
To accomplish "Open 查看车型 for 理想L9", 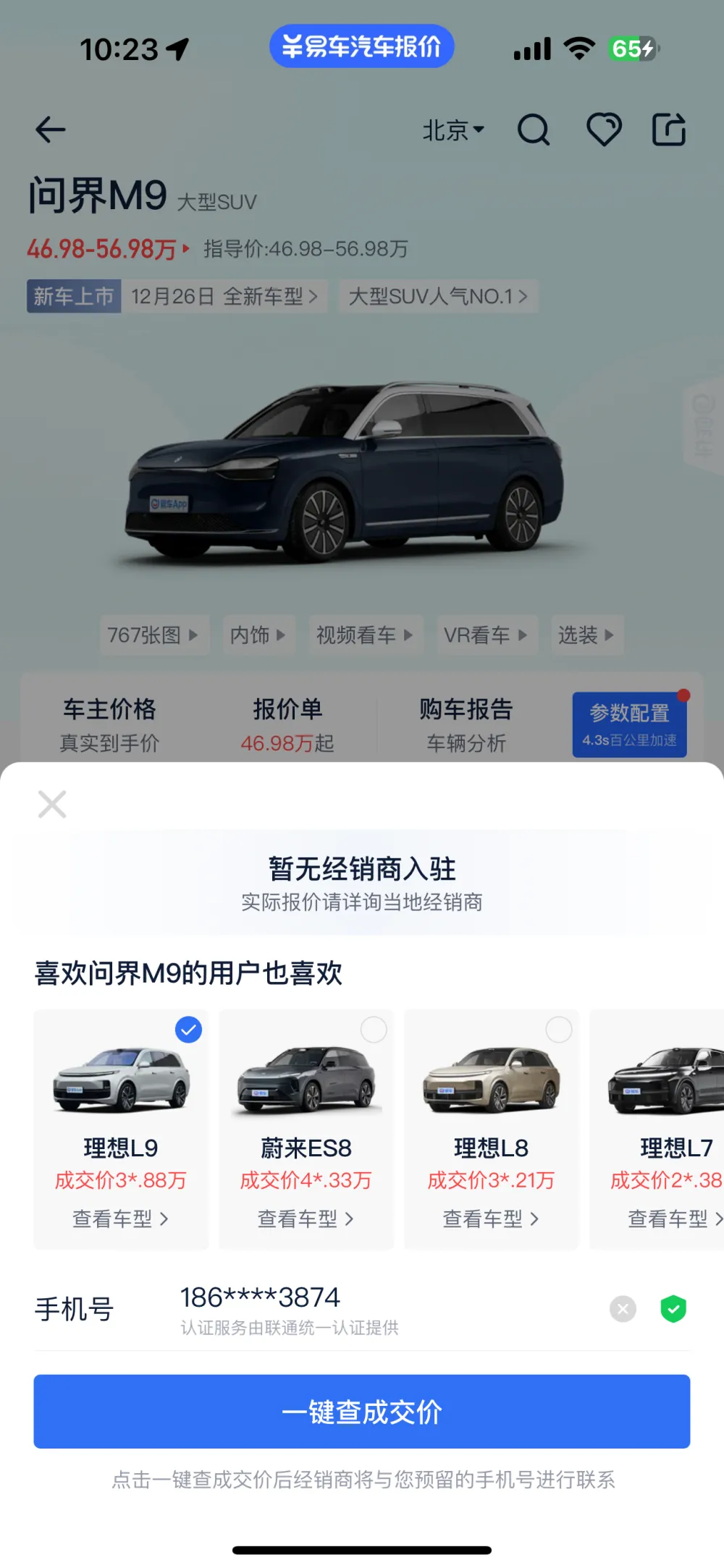I will pos(120,1219).
